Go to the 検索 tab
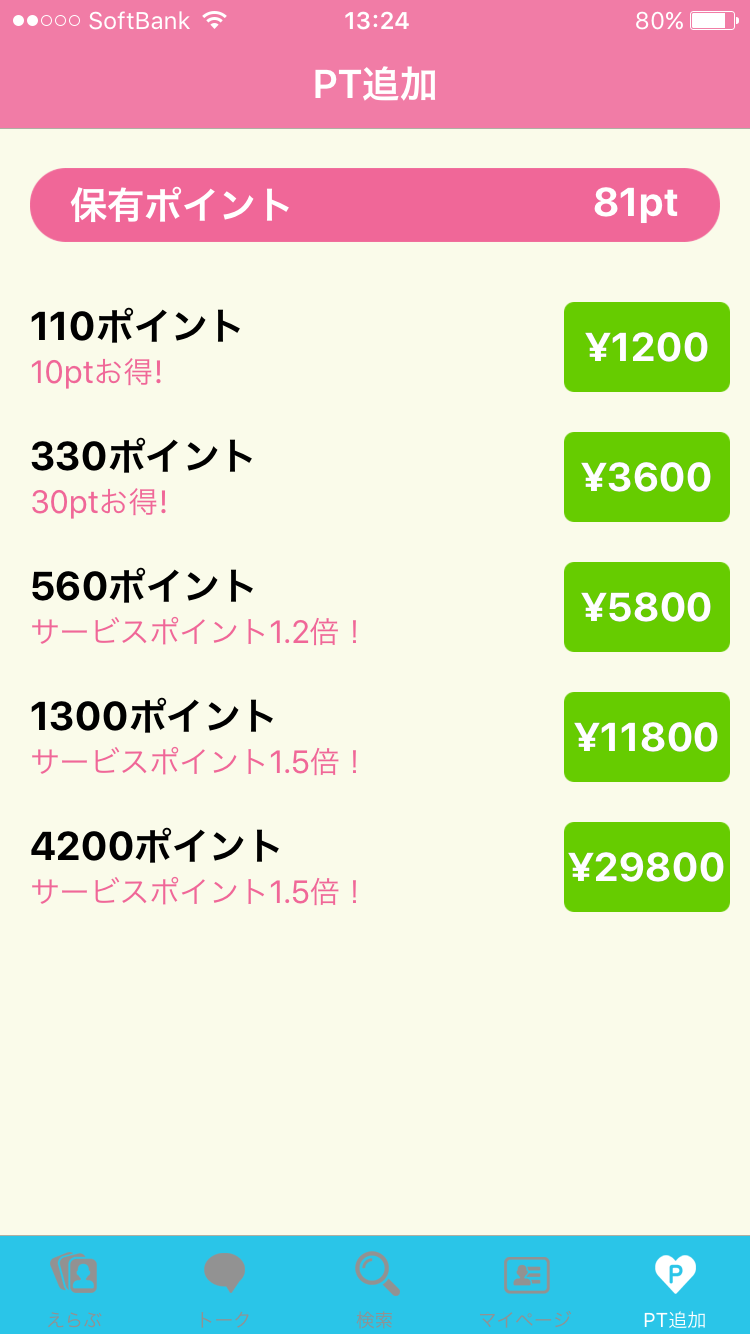Viewport: 750px width, 1334px height. 376,1285
